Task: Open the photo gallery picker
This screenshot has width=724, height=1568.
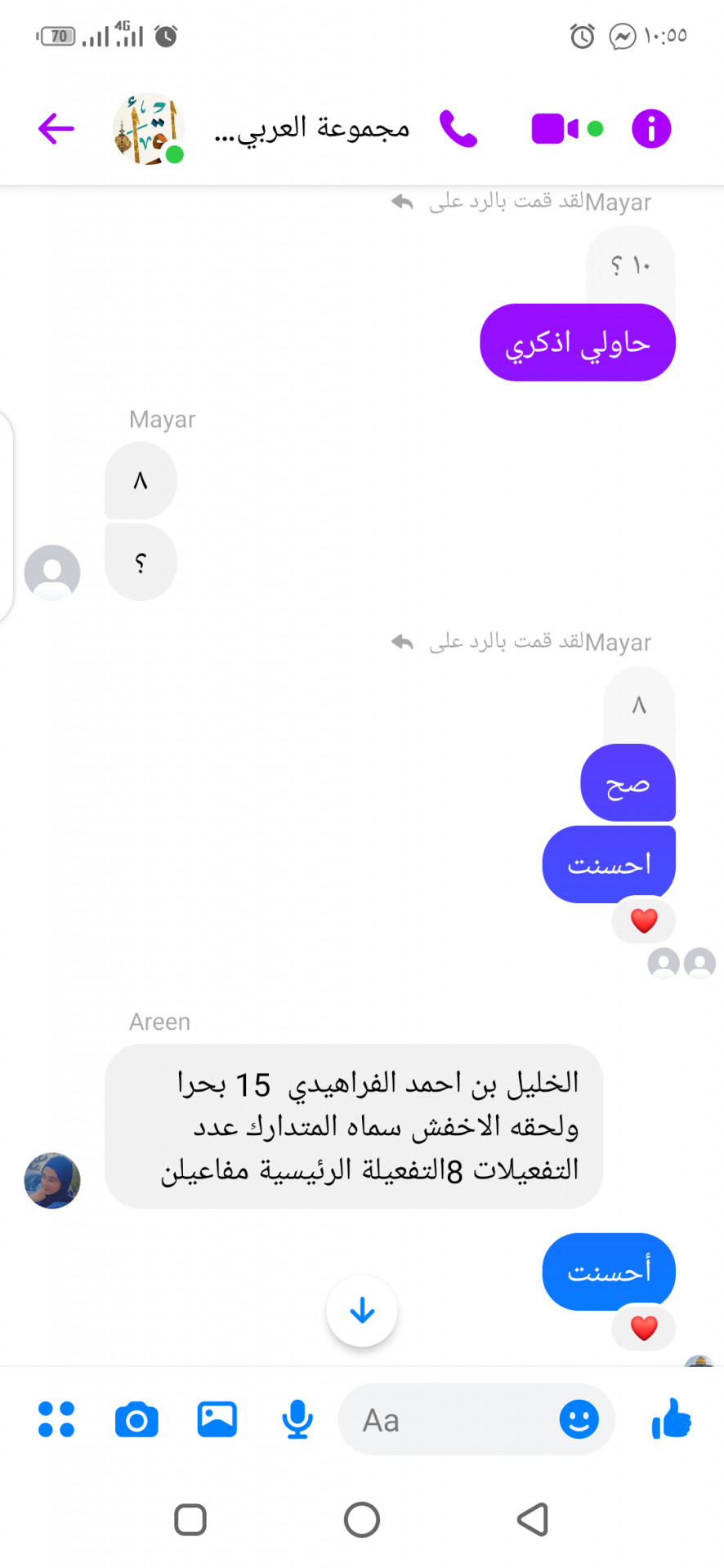Action: tap(217, 1419)
